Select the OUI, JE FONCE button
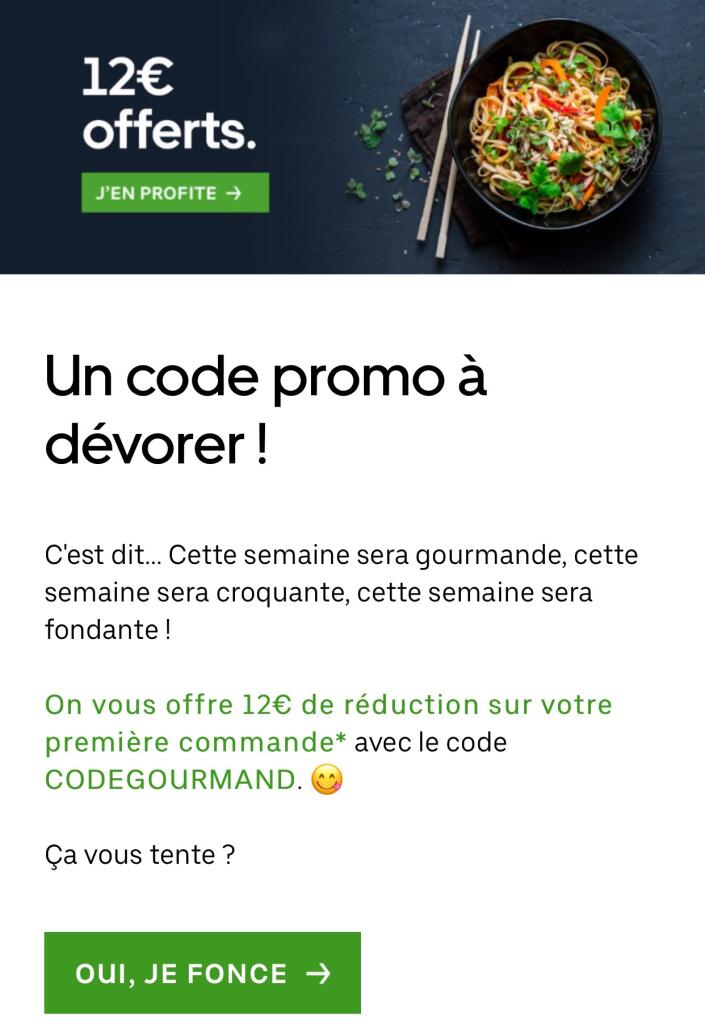705x1024 pixels. click(202, 973)
